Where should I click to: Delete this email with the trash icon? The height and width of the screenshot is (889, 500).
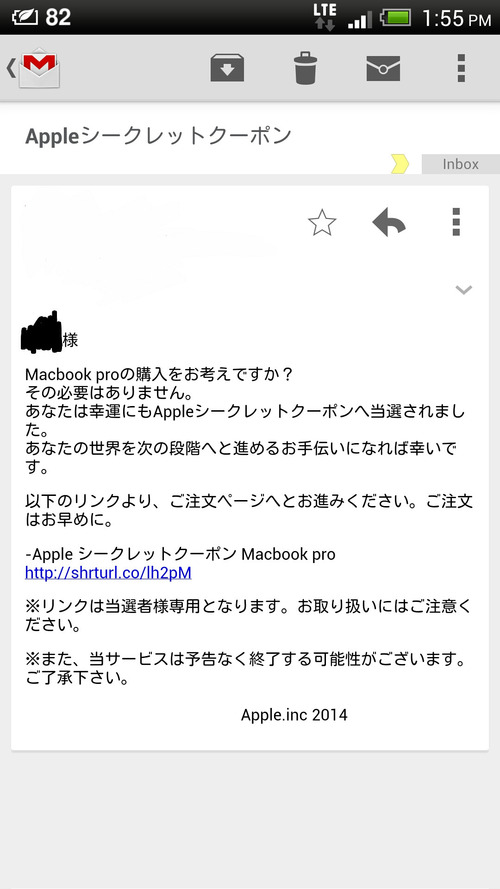306,68
